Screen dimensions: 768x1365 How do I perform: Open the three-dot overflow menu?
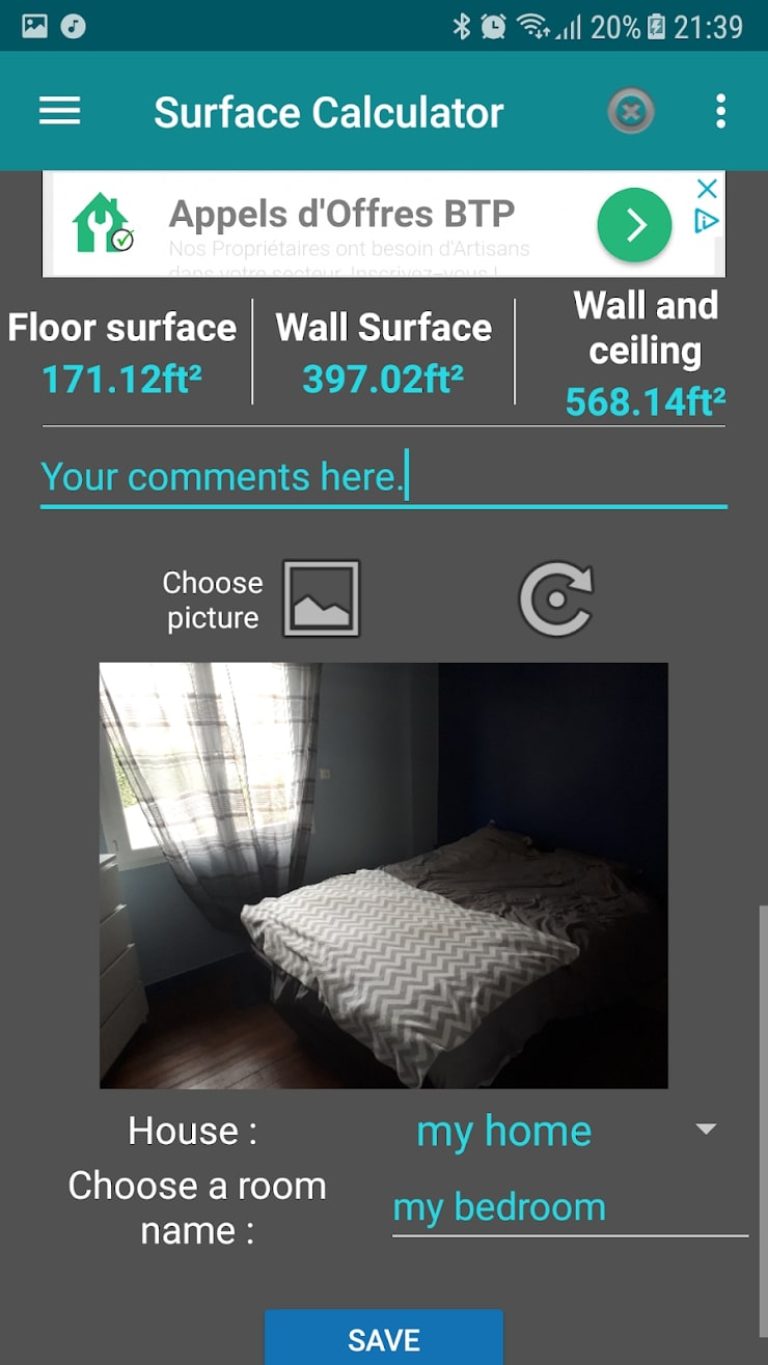tap(722, 111)
